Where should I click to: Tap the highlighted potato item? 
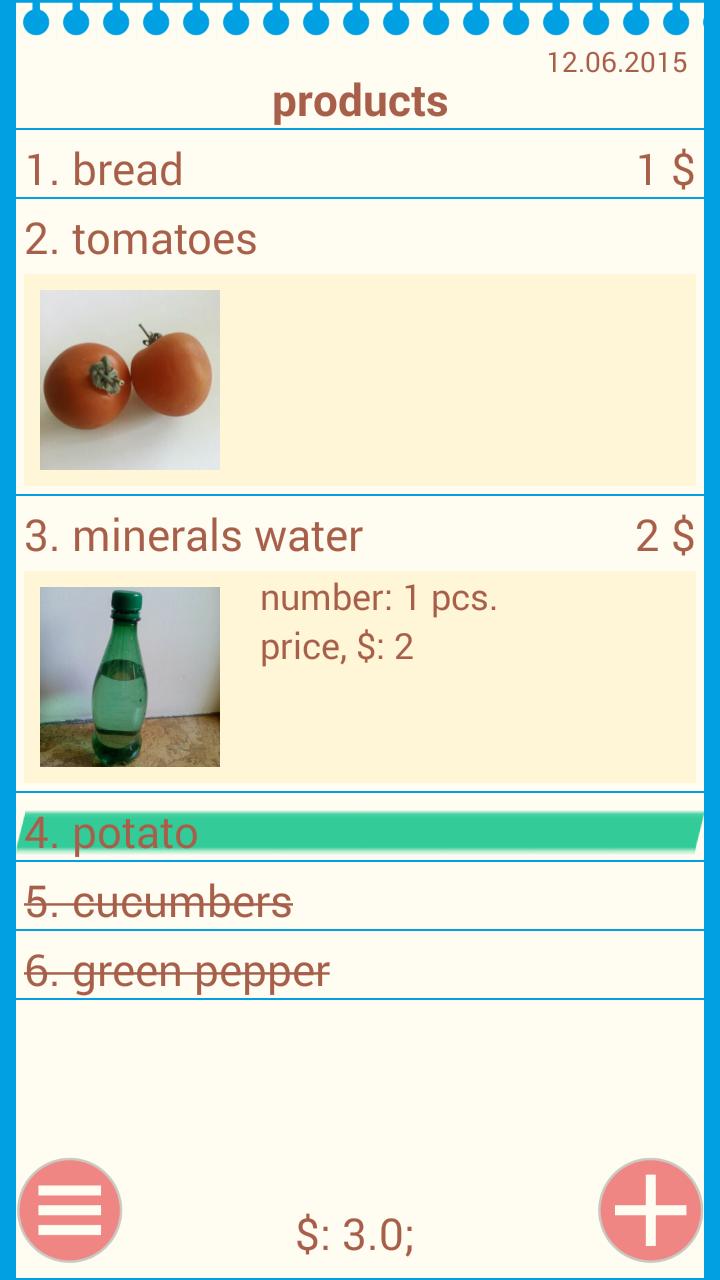point(360,833)
